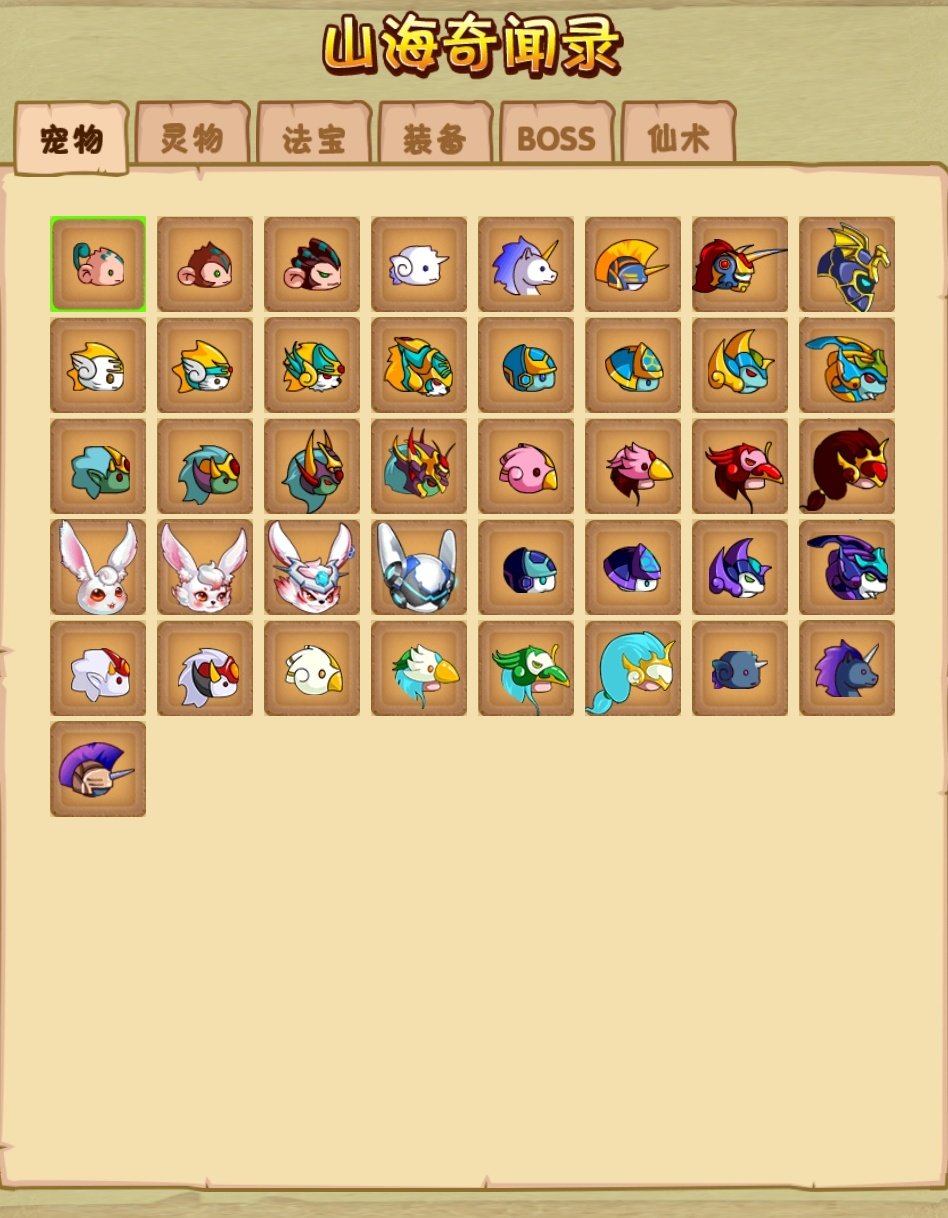Switch to the BOSS tab
948x1218 pixels.
[x=556, y=138]
